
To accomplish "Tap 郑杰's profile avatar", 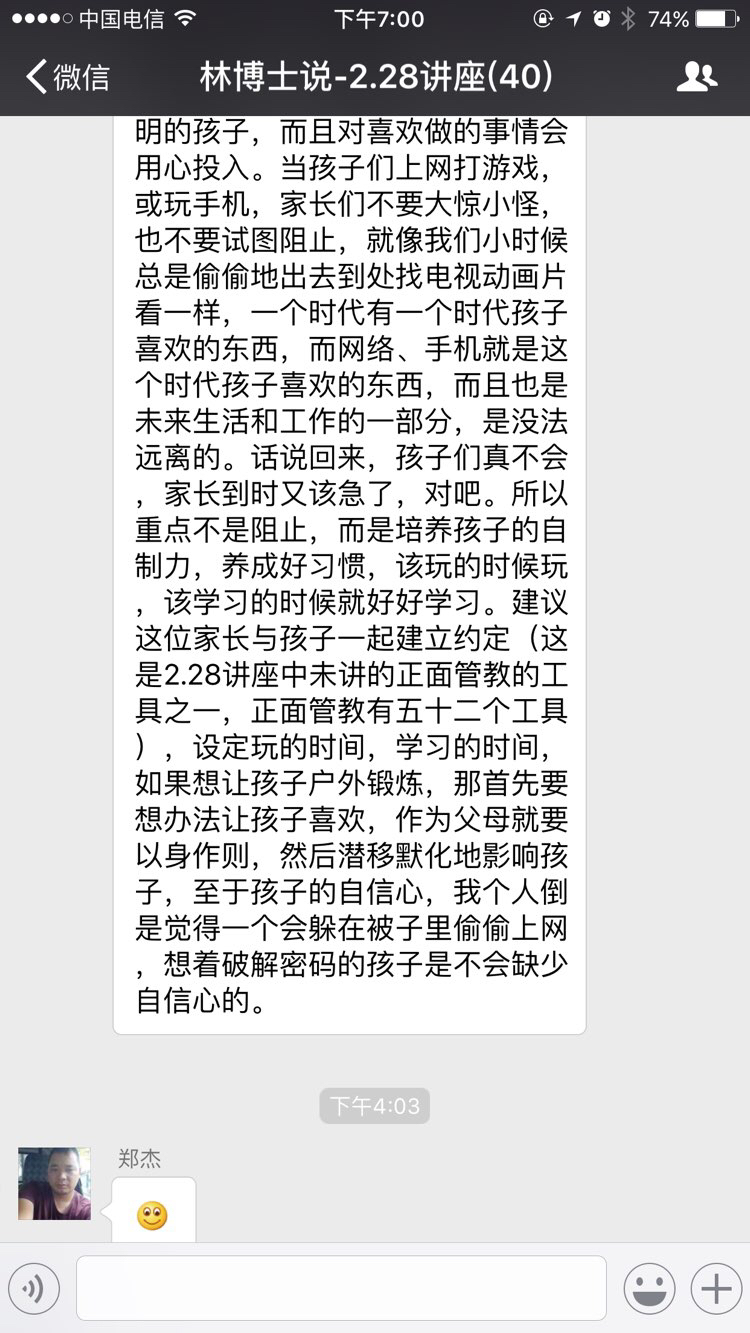I will 54,1183.
